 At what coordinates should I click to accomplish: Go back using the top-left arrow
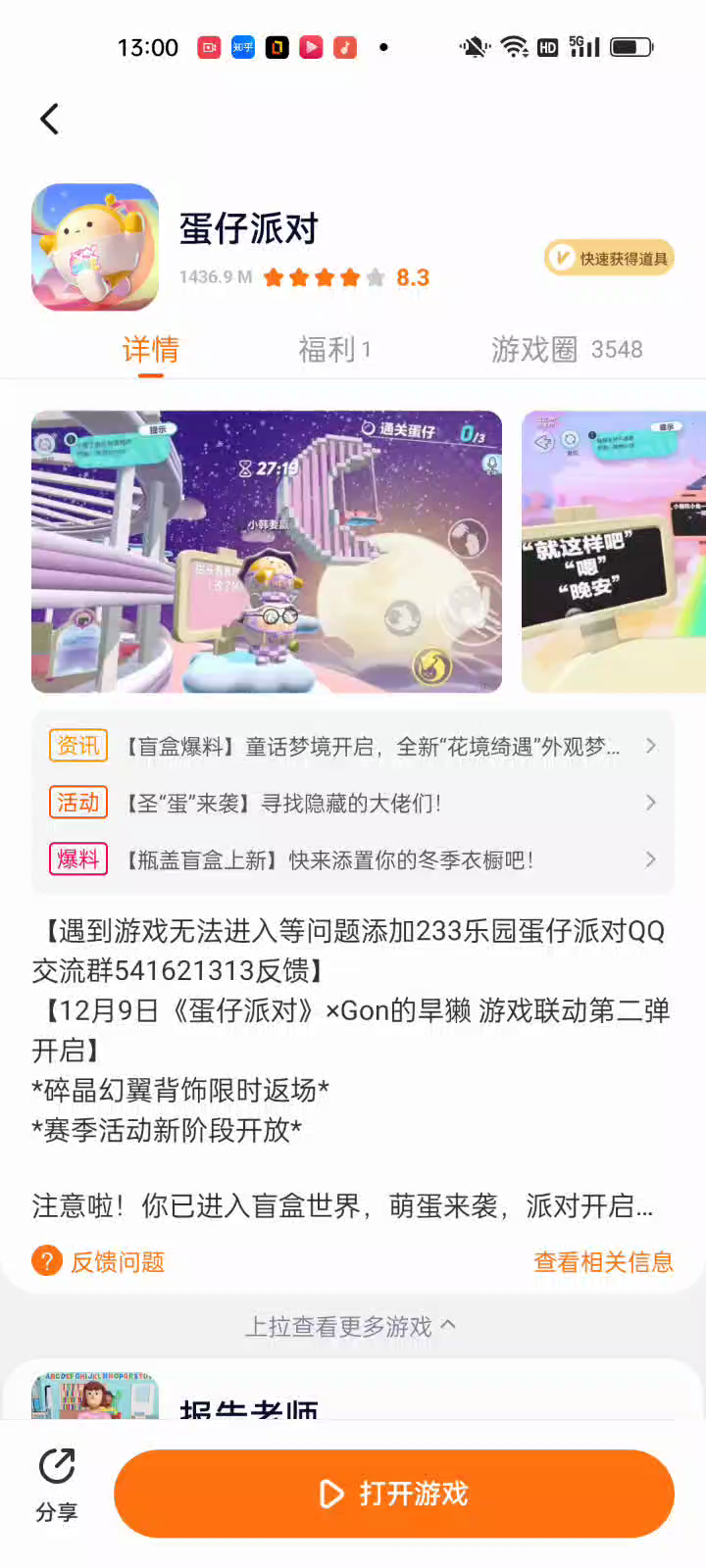point(49,120)
